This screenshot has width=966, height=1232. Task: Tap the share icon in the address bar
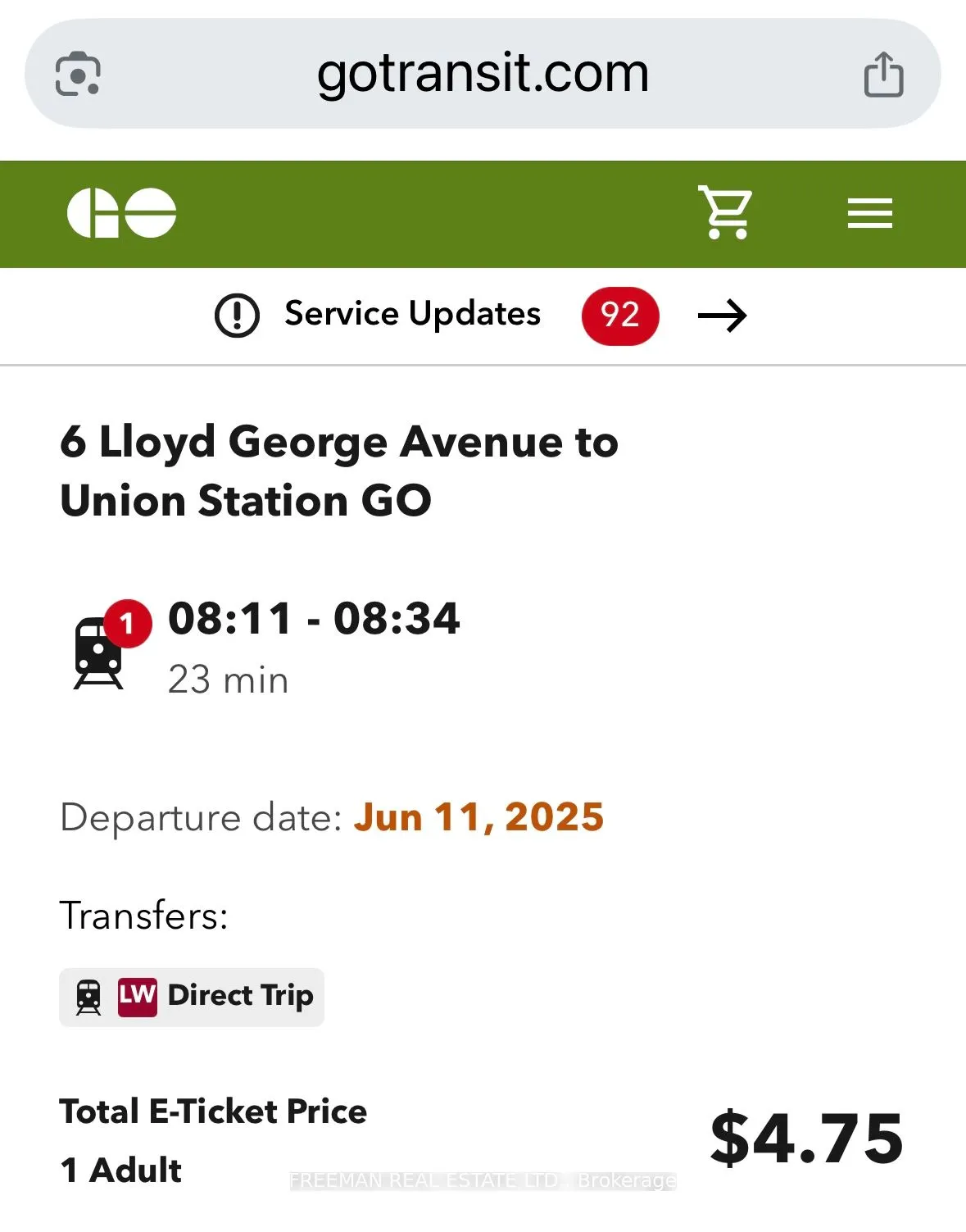pyautogui.click(x=883, y=74)
